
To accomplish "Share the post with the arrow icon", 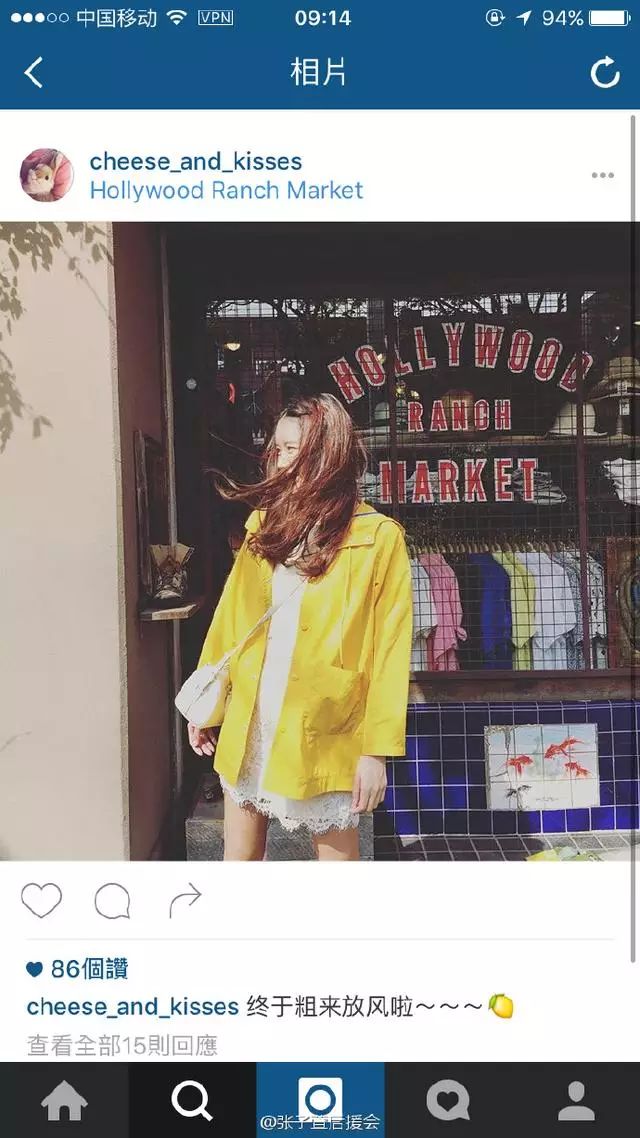I will tap(184, 901).
